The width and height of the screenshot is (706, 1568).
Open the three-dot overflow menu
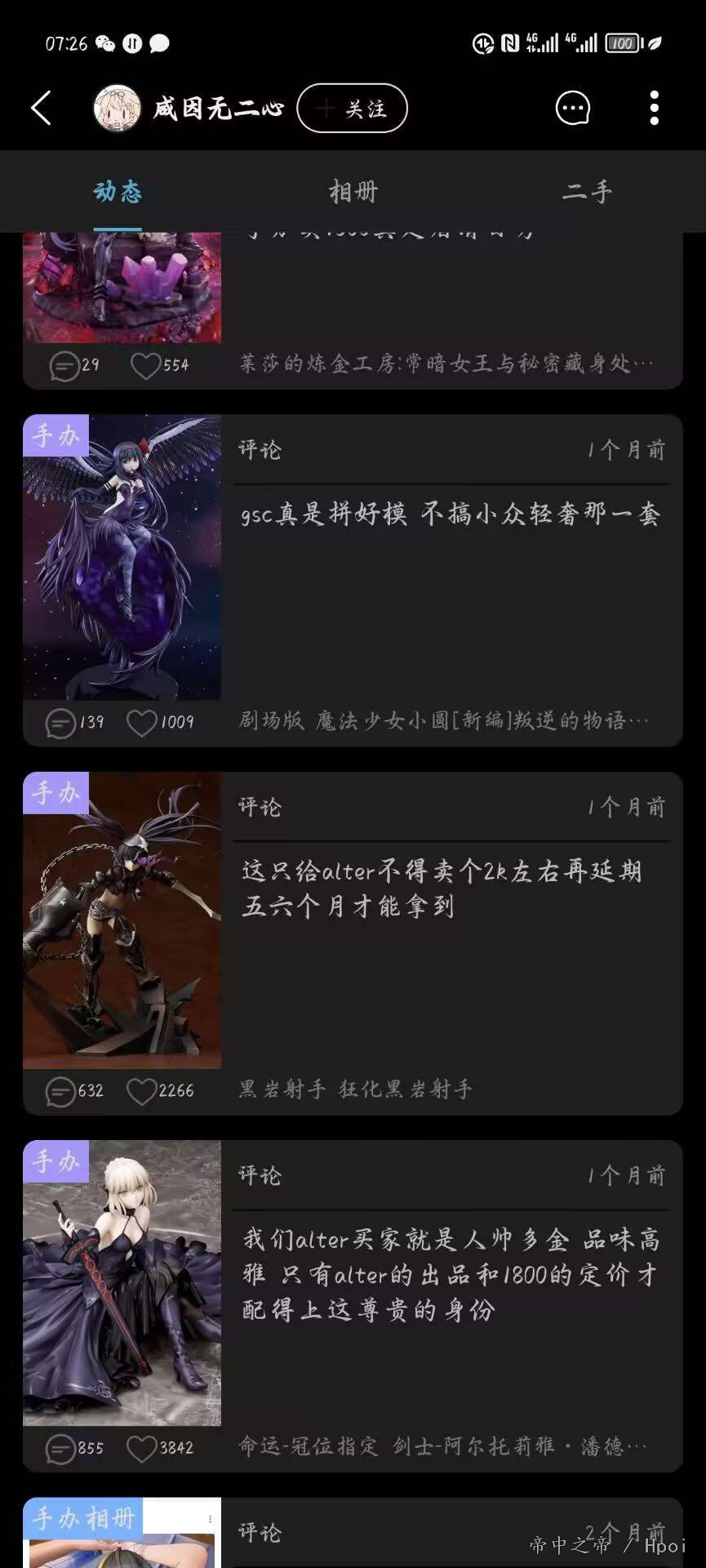coord(654,108)
